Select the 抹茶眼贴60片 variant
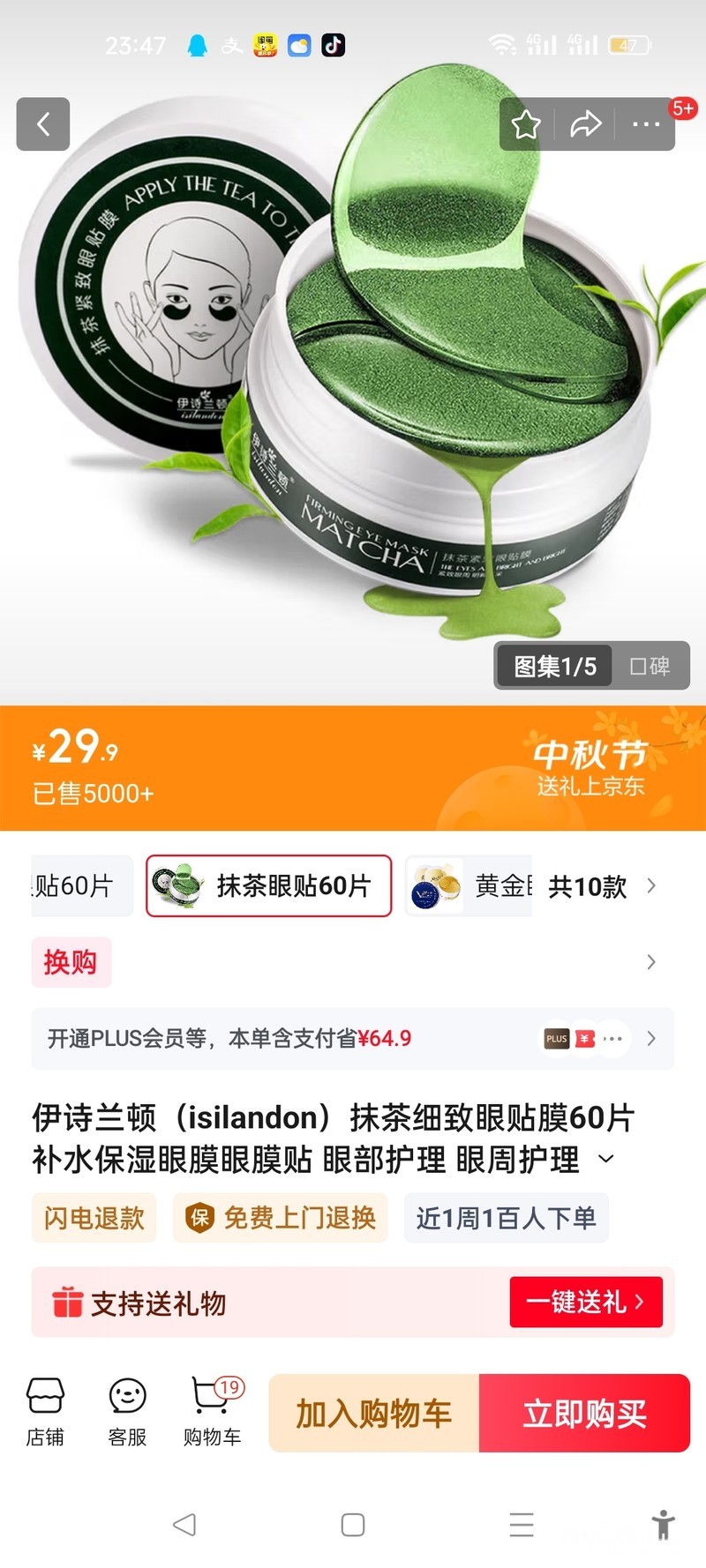Image resolution: width=706 pixels, height=1568 pixels. [269, 885]
